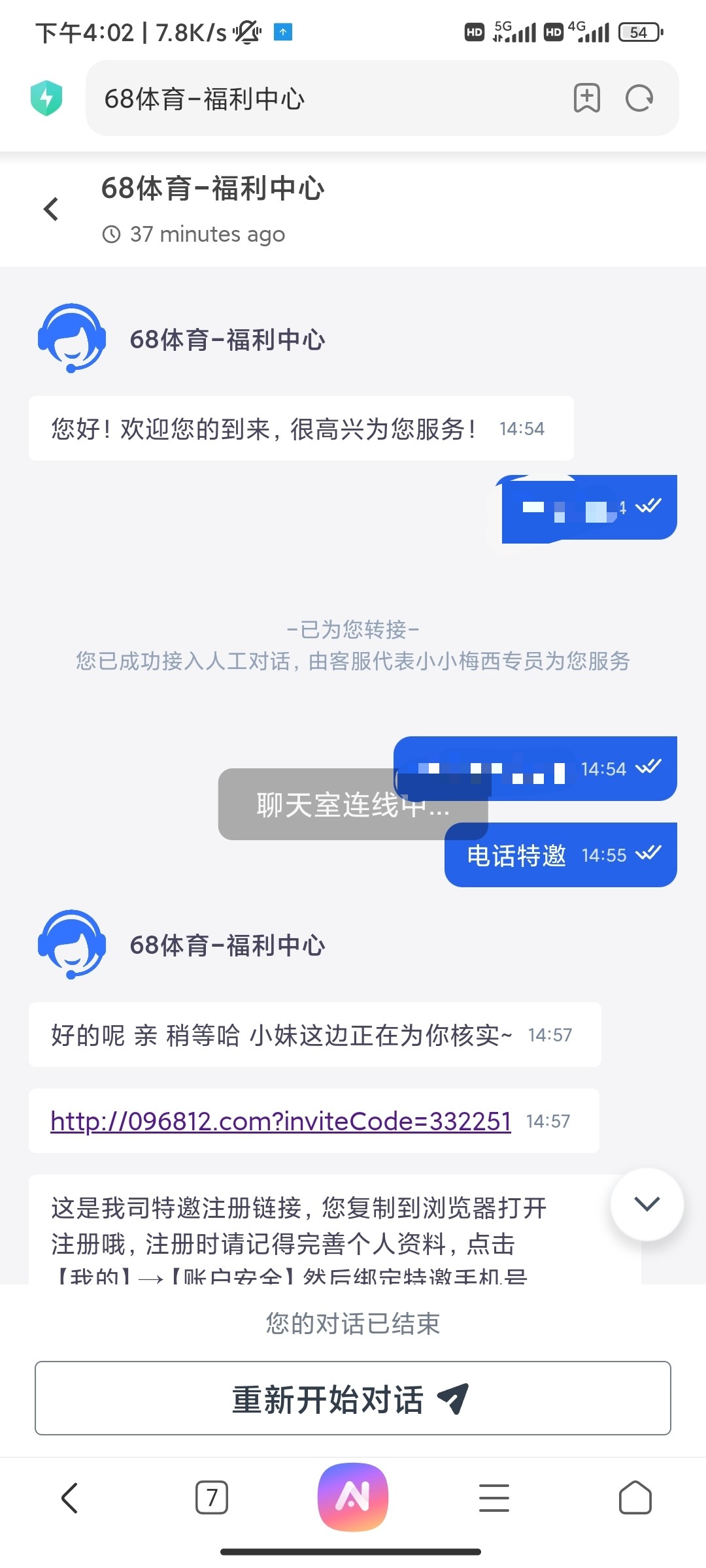
Task: Navigate back using the browser bottom bar
Action: tap(70, 1497)
